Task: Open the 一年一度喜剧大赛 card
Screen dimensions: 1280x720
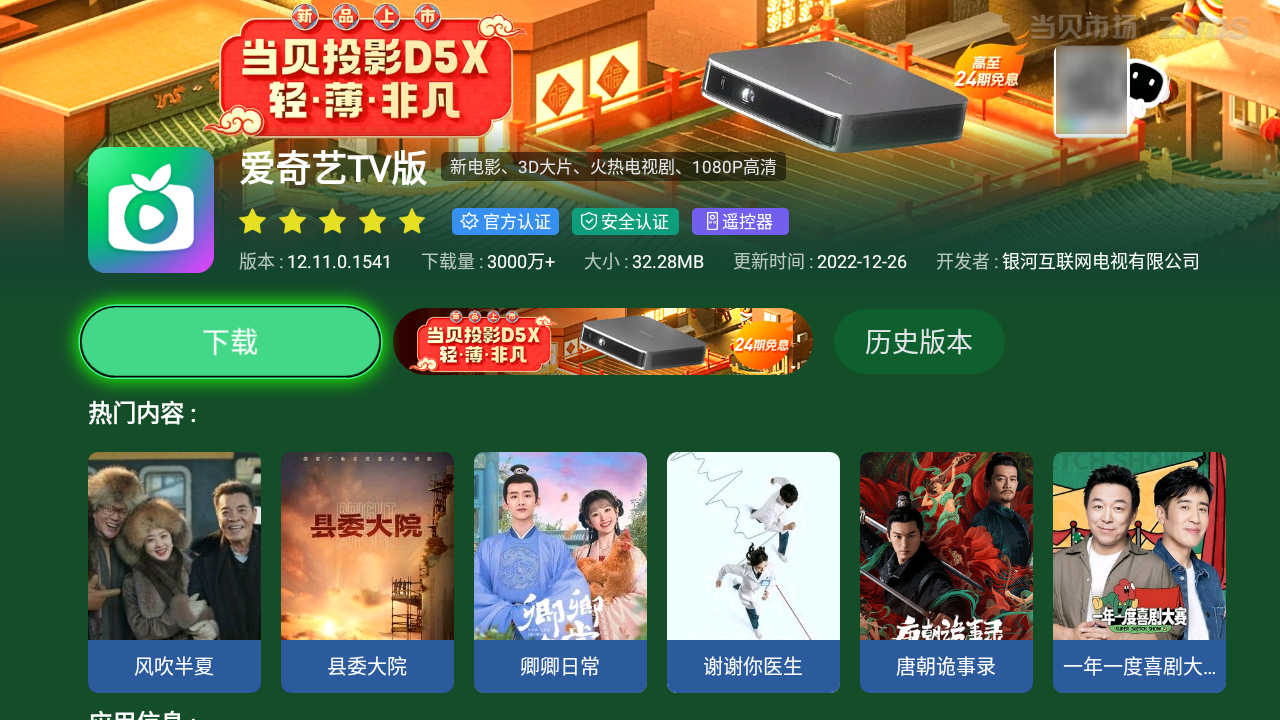Action: [x=1139, y=571]
